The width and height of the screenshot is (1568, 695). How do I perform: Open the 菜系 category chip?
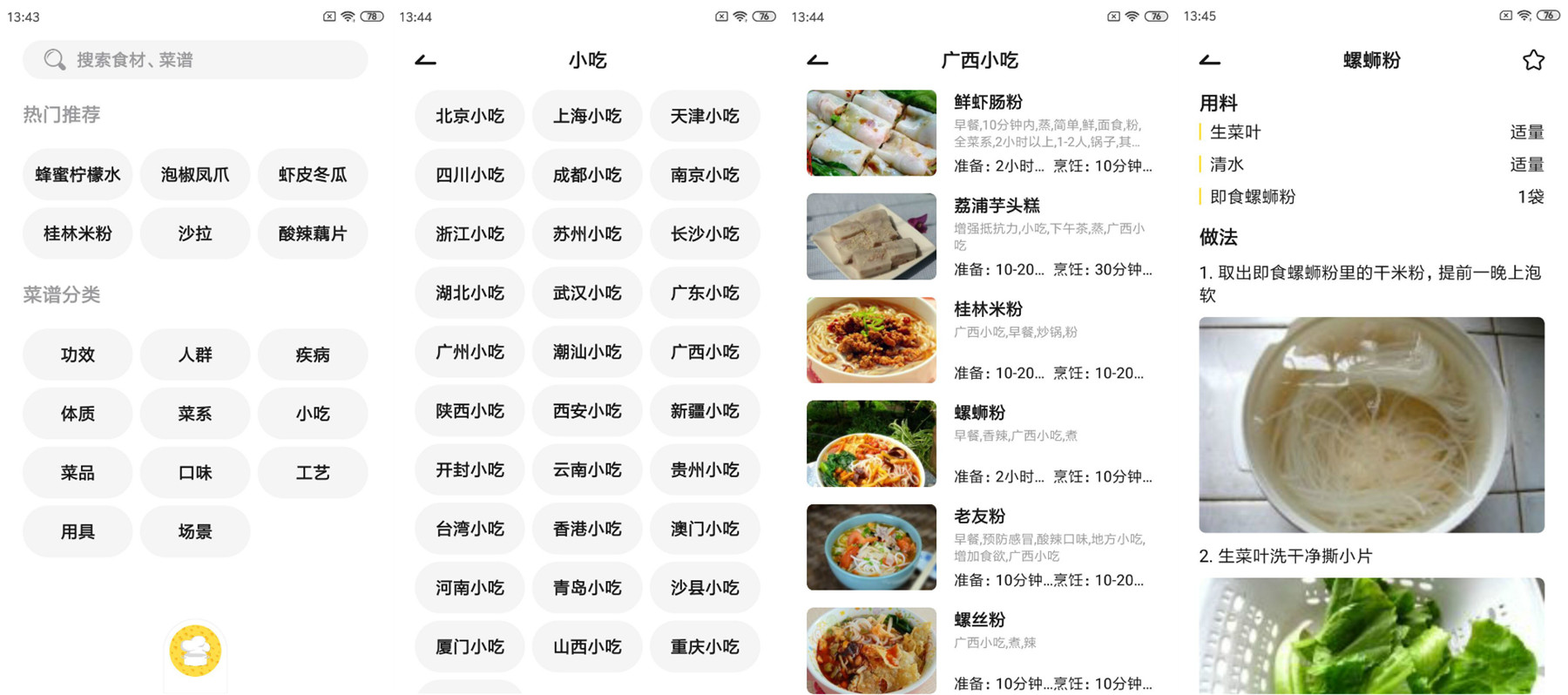click(x=195, y=414)
